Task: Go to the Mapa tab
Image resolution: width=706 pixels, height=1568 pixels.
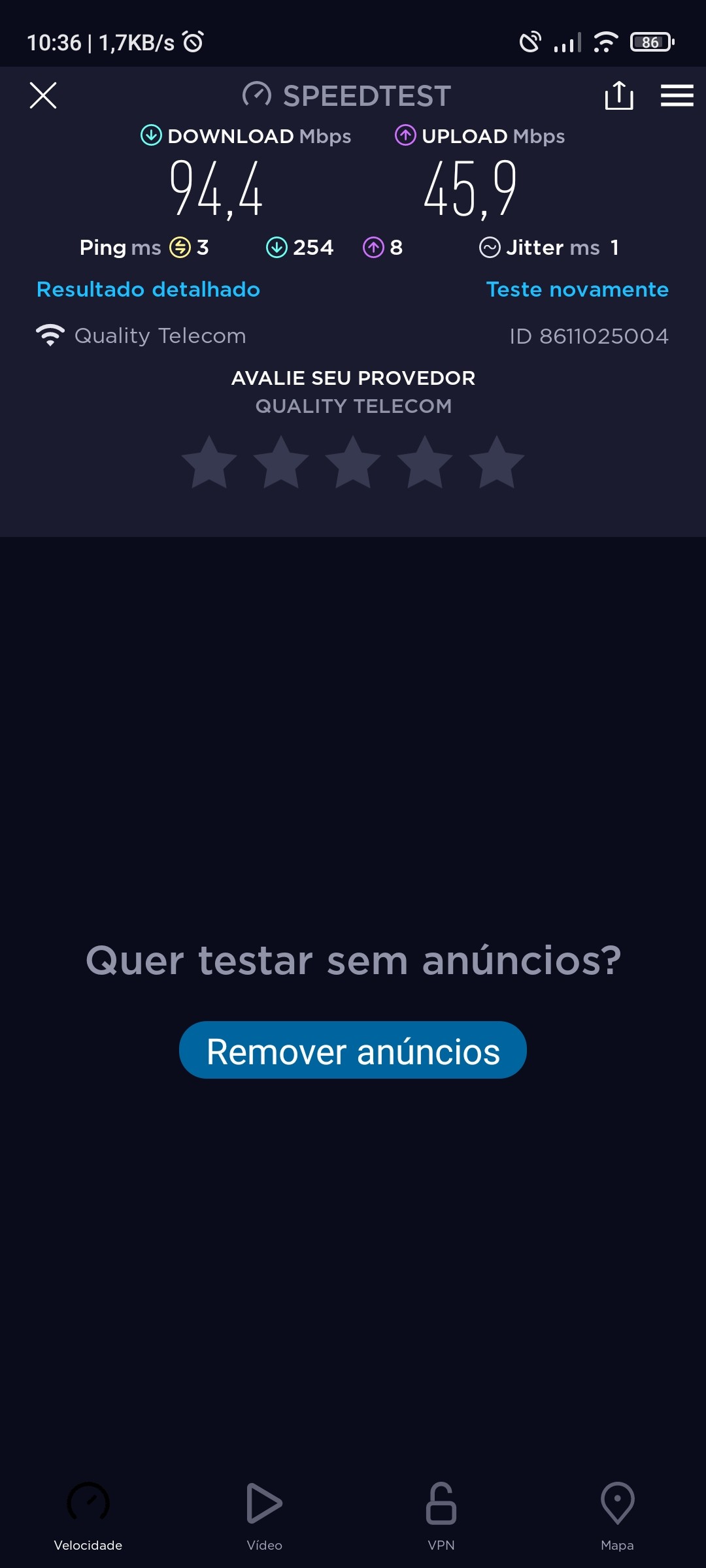Action: pyautogui.click(x=618, y=1516)
